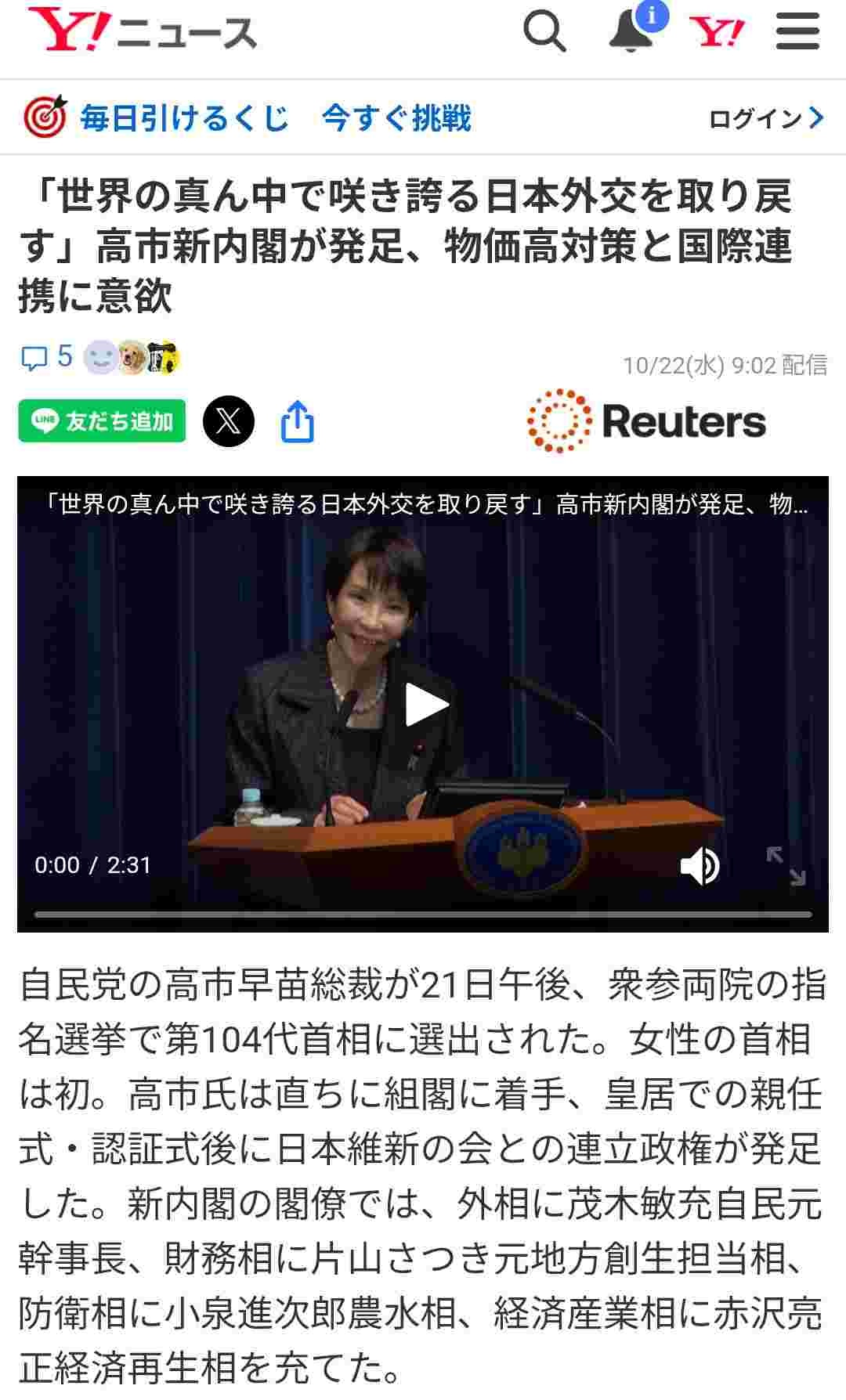View the 5 comments
Viewport: 846px width, 1400px height.
[47, 358]
